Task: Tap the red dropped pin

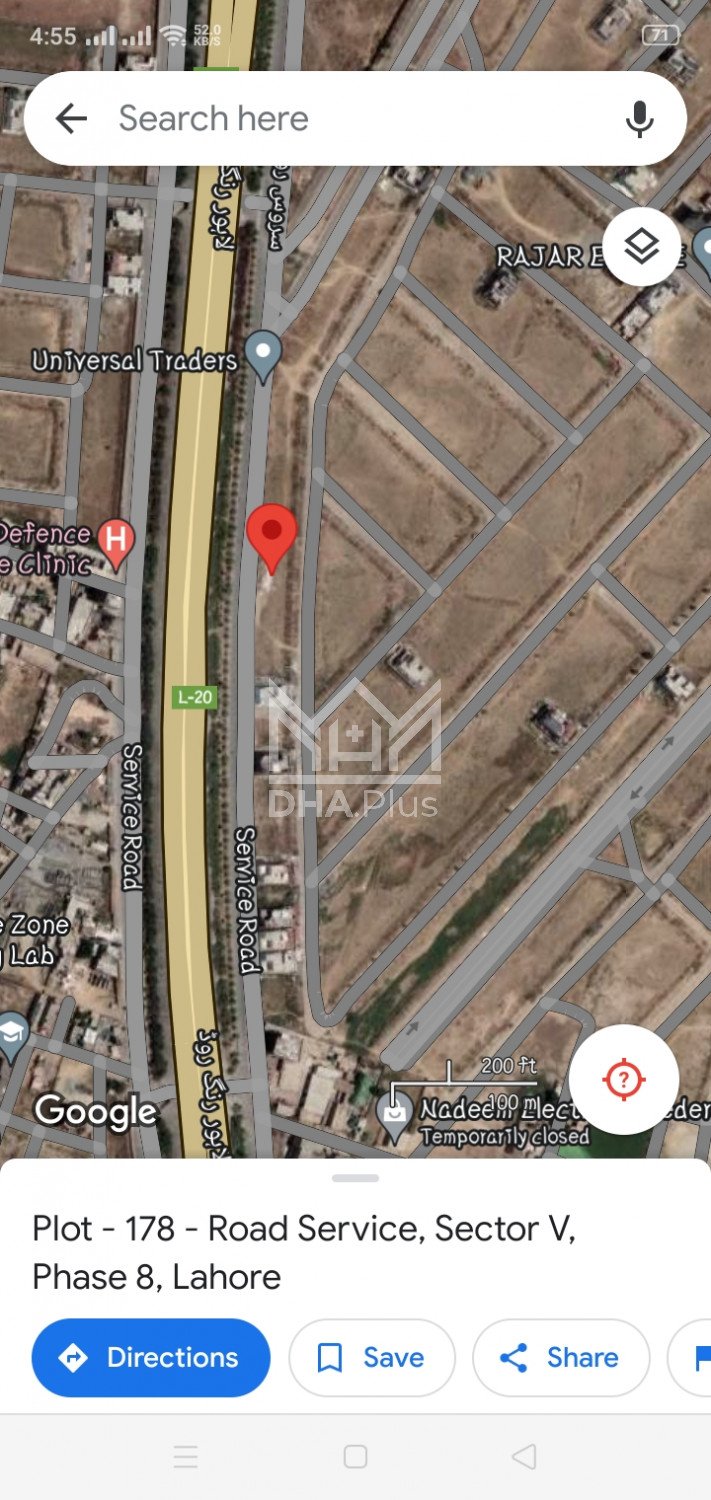Action: (x=272, y=533)
